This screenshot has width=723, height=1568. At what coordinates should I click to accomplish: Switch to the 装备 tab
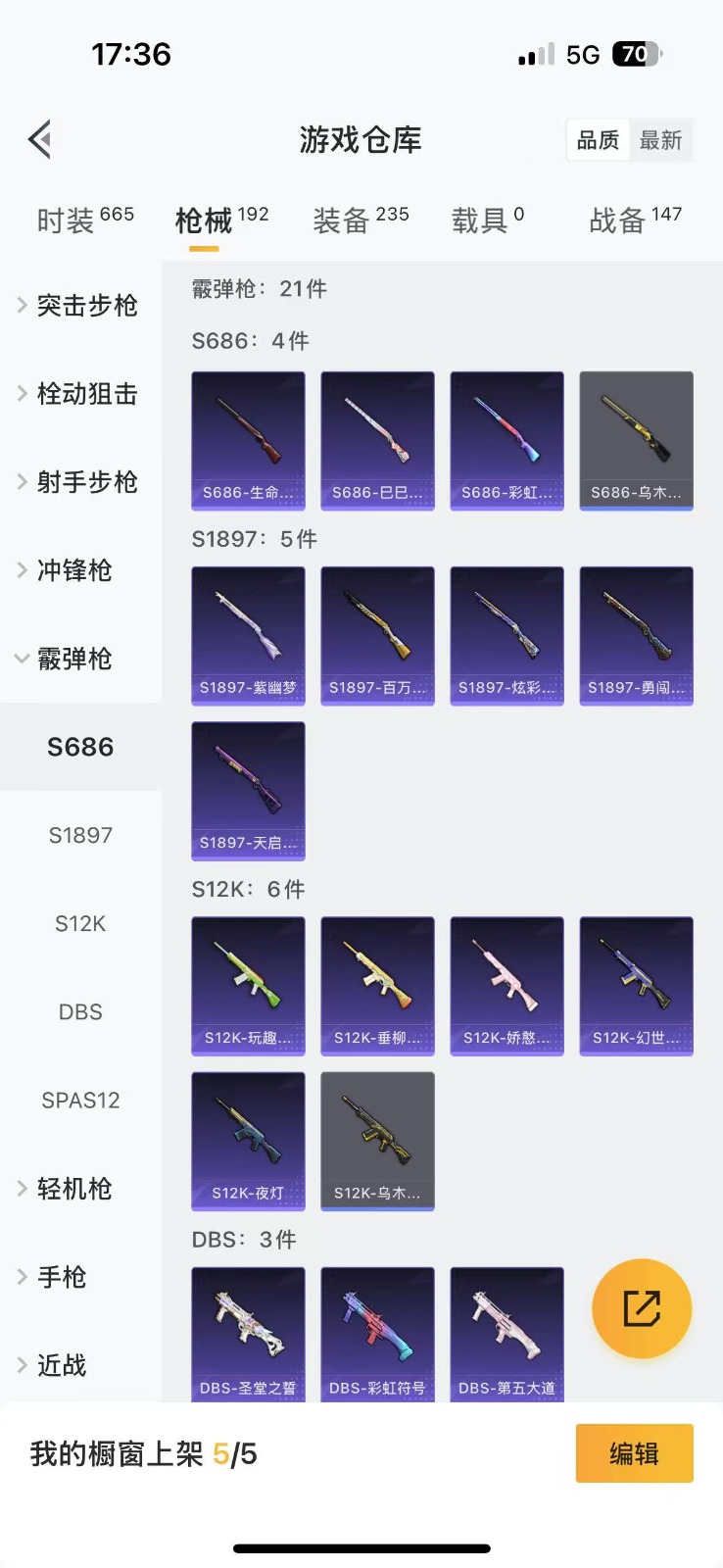click(x=361, y=220)
